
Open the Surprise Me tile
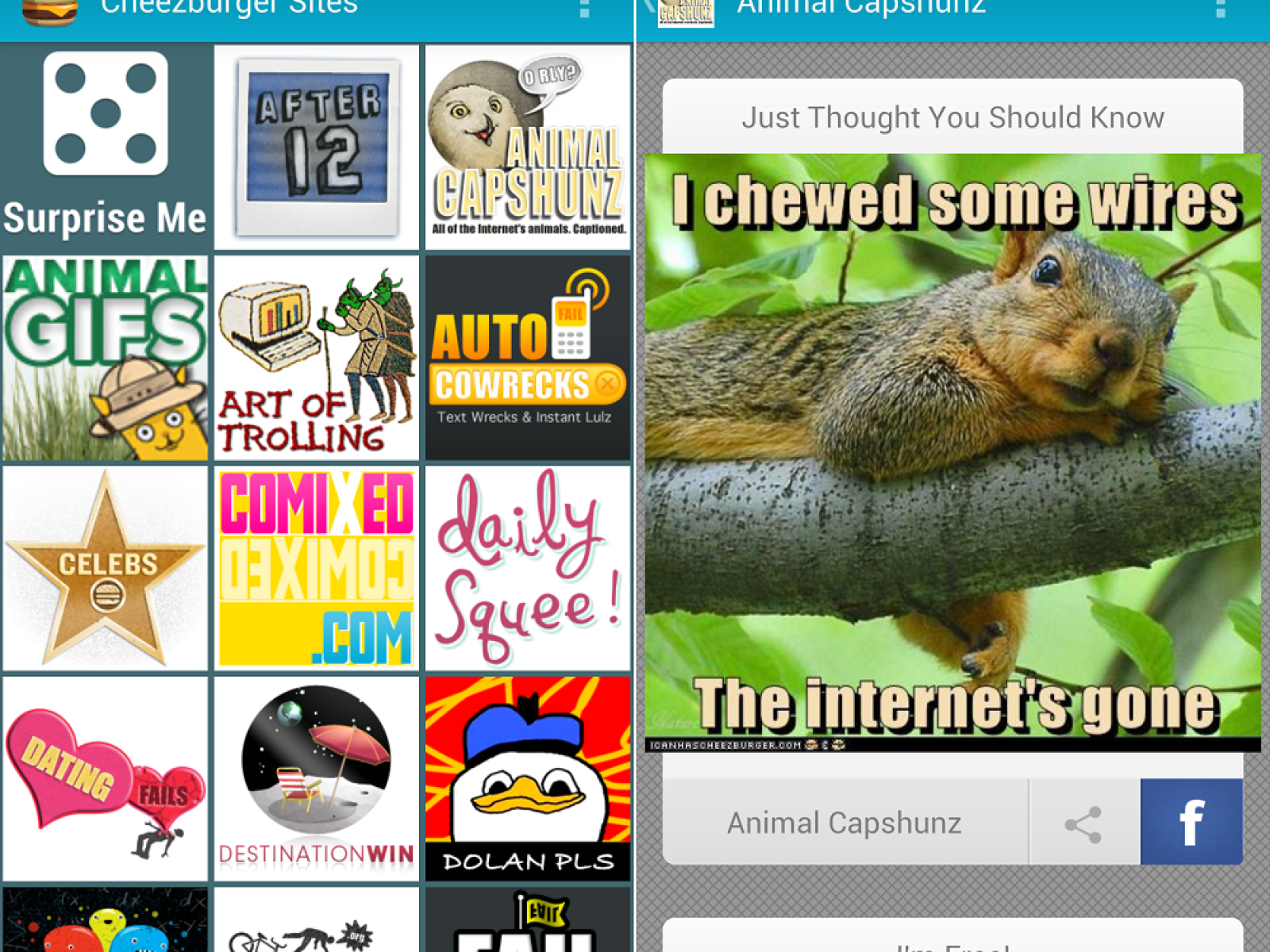click(106, 147)
